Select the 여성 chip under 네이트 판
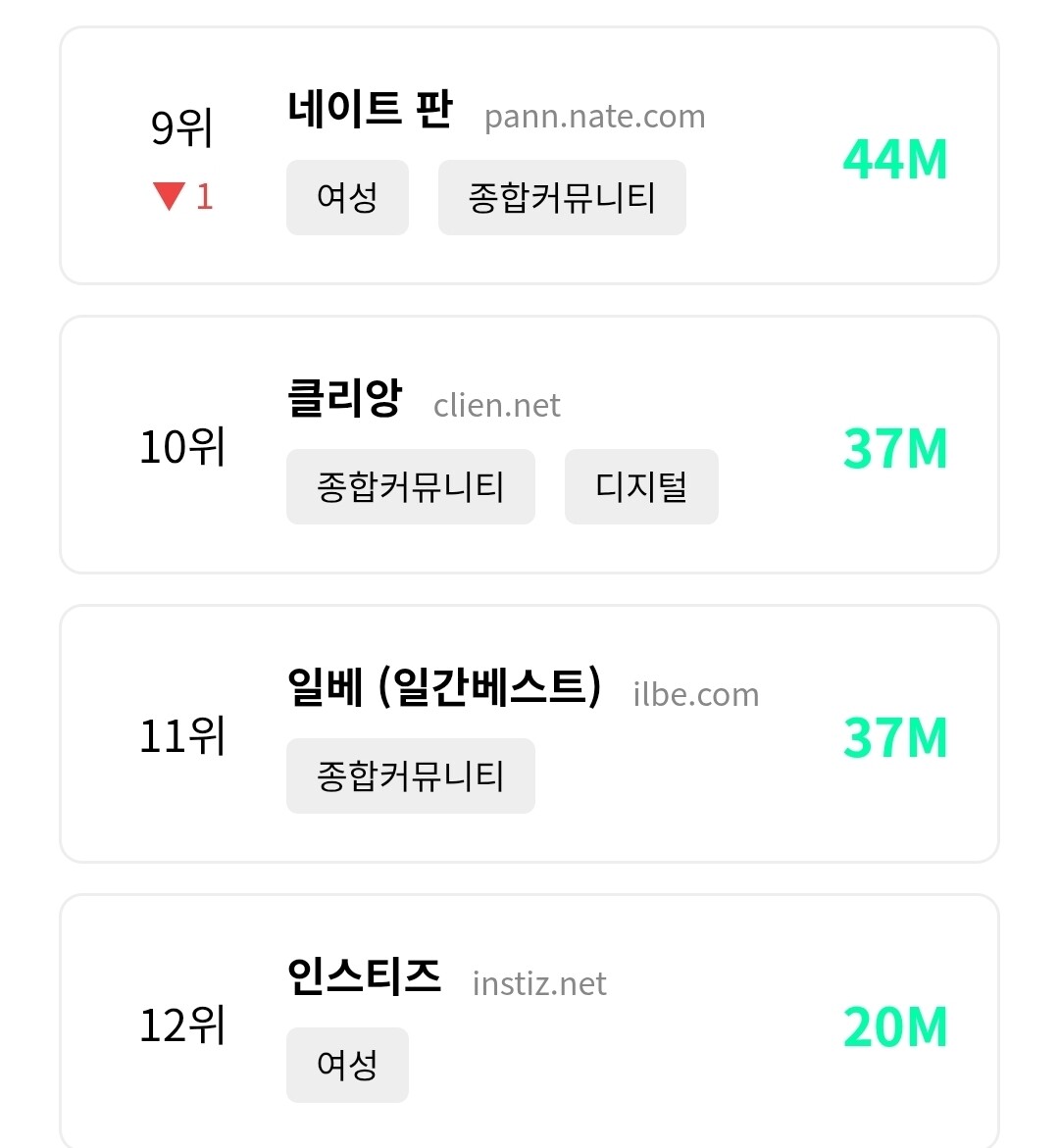 (x=347, y=198)
